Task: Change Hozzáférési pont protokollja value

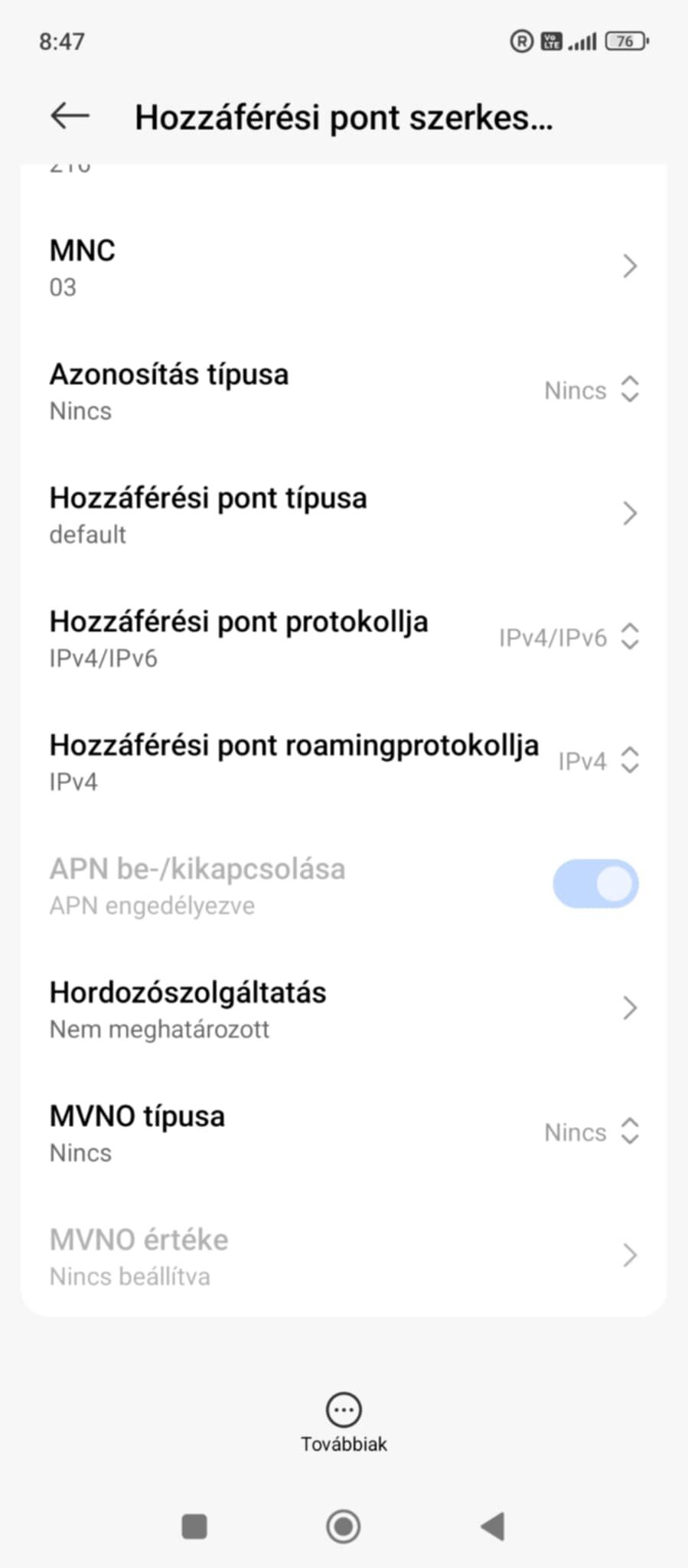Action: pos(569,637)
